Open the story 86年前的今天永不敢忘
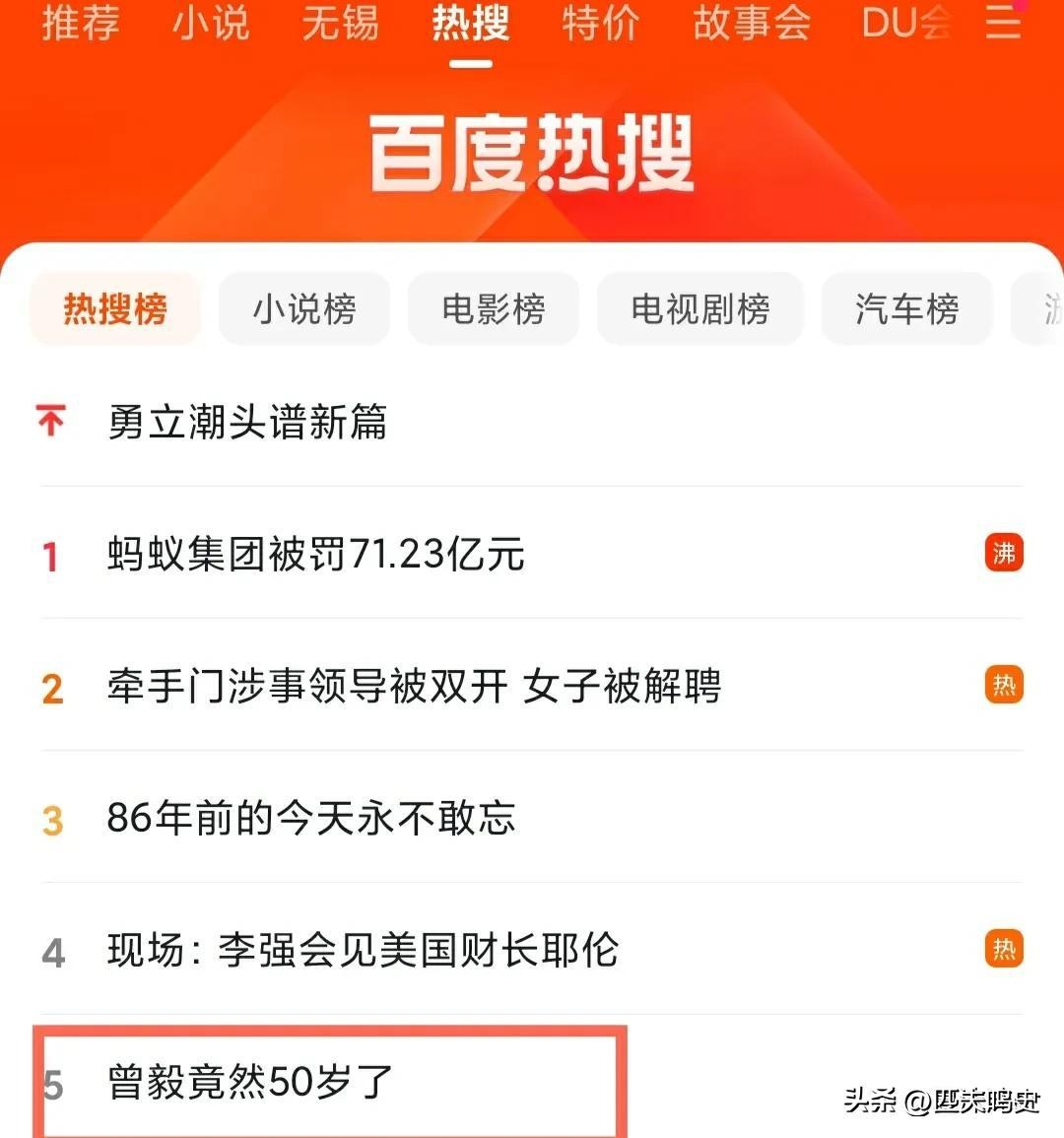The image size is (1064, 1138). pyautogui.click(x=310, y=819)
